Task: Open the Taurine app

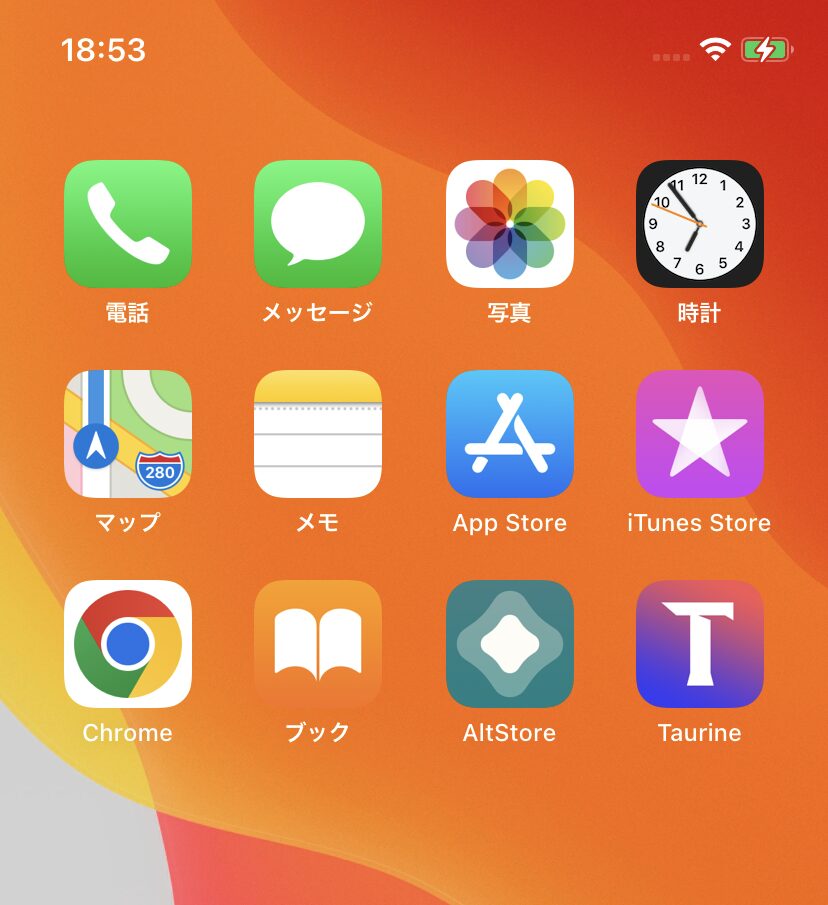Action: pos(700,644)
